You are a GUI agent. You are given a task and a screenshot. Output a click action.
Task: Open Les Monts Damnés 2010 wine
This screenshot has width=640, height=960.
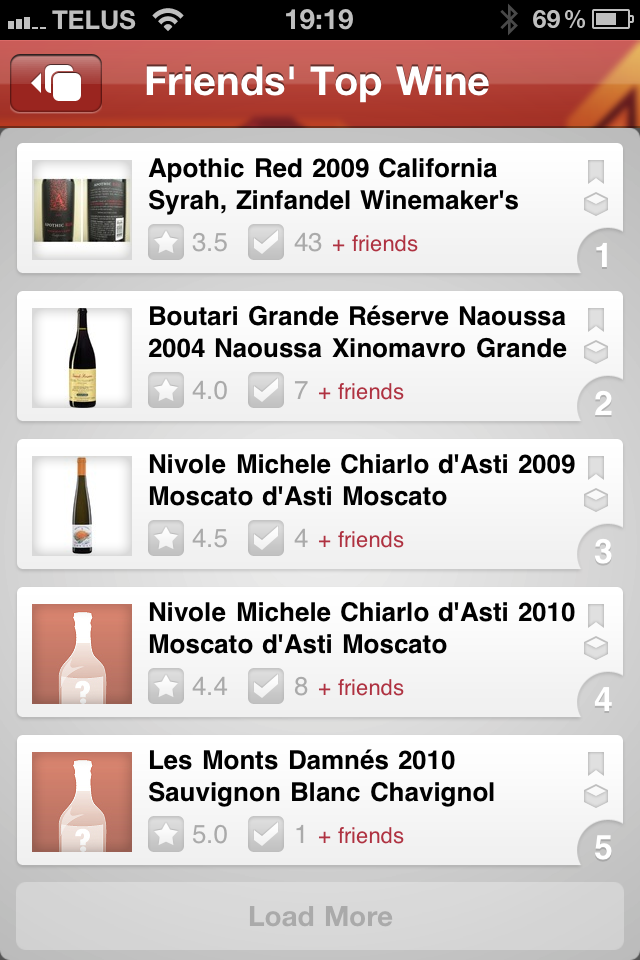coord(321,777)
